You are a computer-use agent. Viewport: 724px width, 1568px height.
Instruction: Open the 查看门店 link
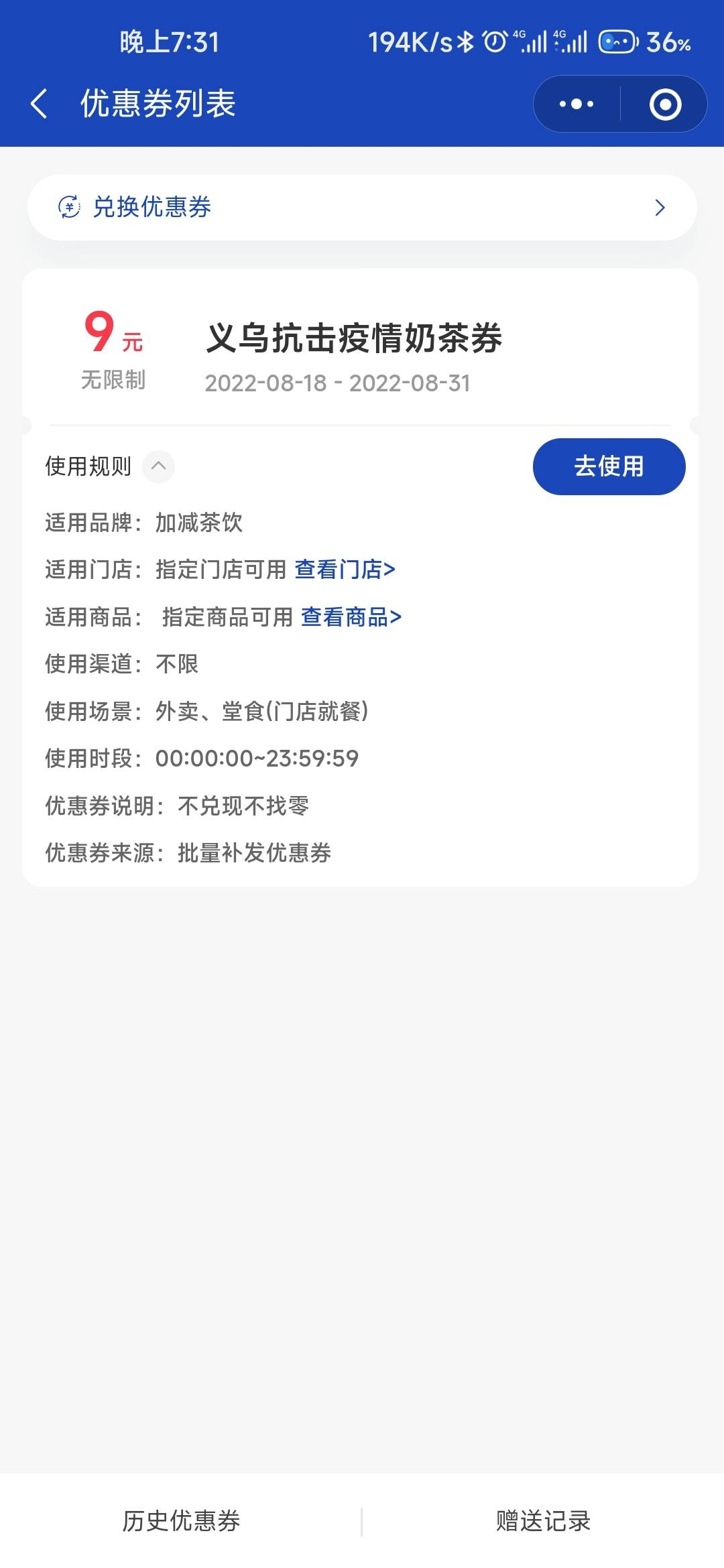click(345, 570)
